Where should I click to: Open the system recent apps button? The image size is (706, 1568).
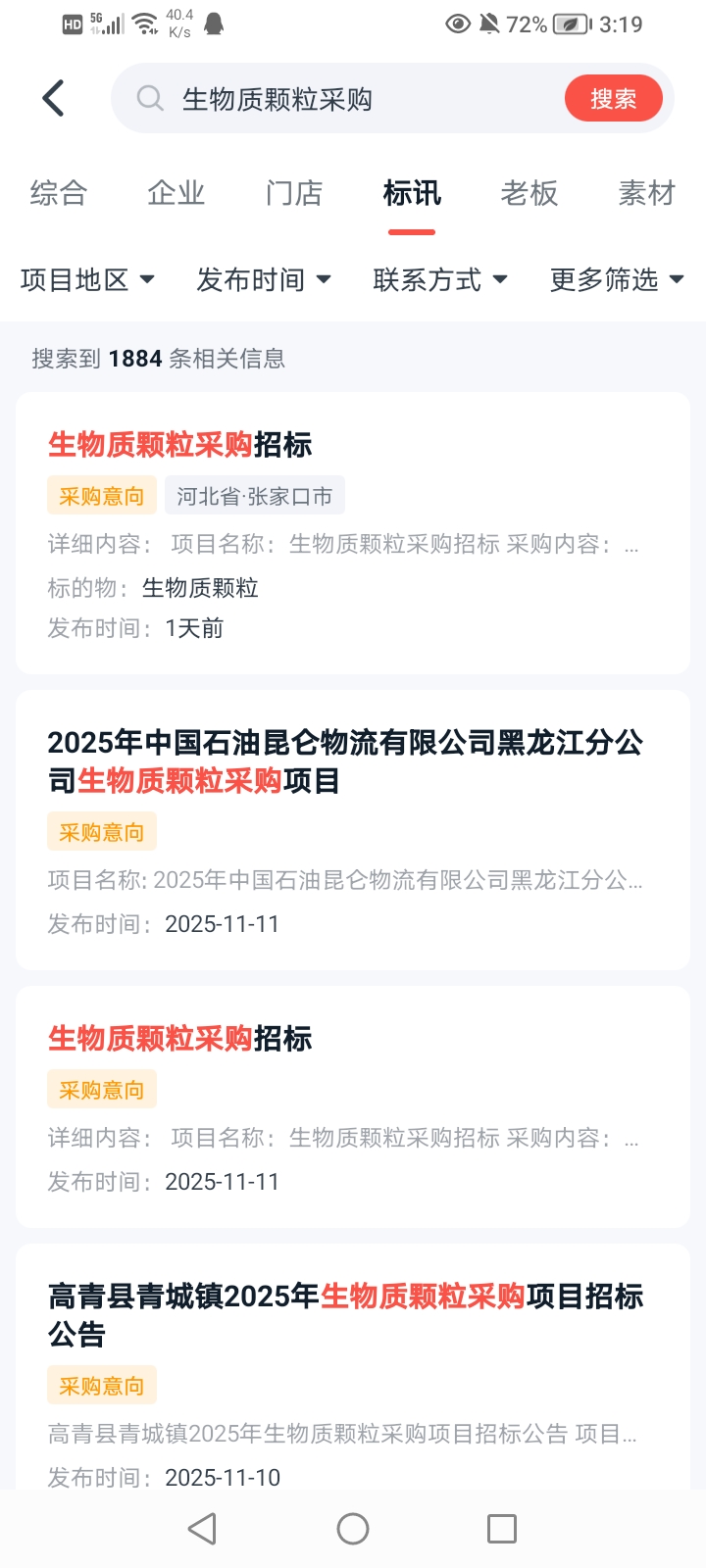pyautogui.click(x=502, y=1529)
